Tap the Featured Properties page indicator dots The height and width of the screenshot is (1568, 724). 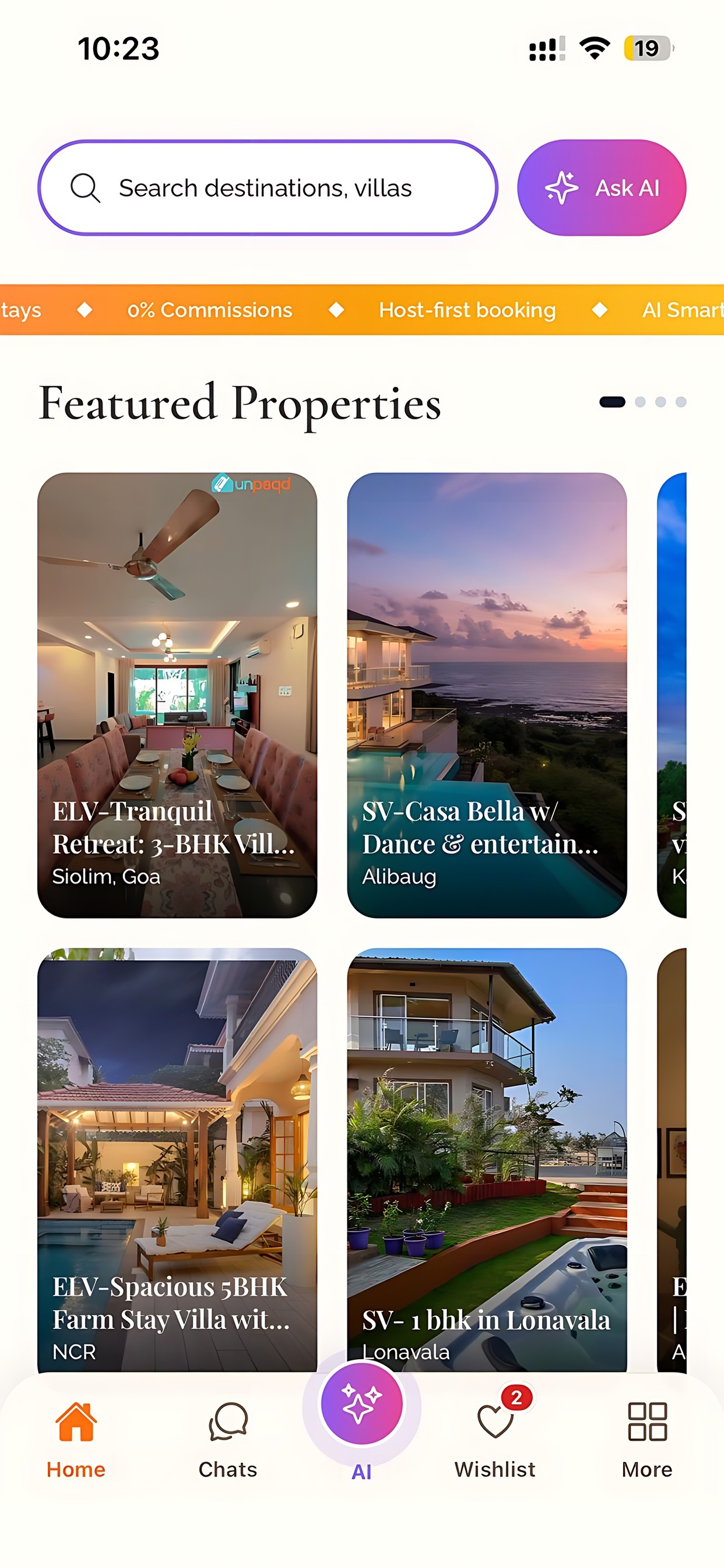point(643,402)
